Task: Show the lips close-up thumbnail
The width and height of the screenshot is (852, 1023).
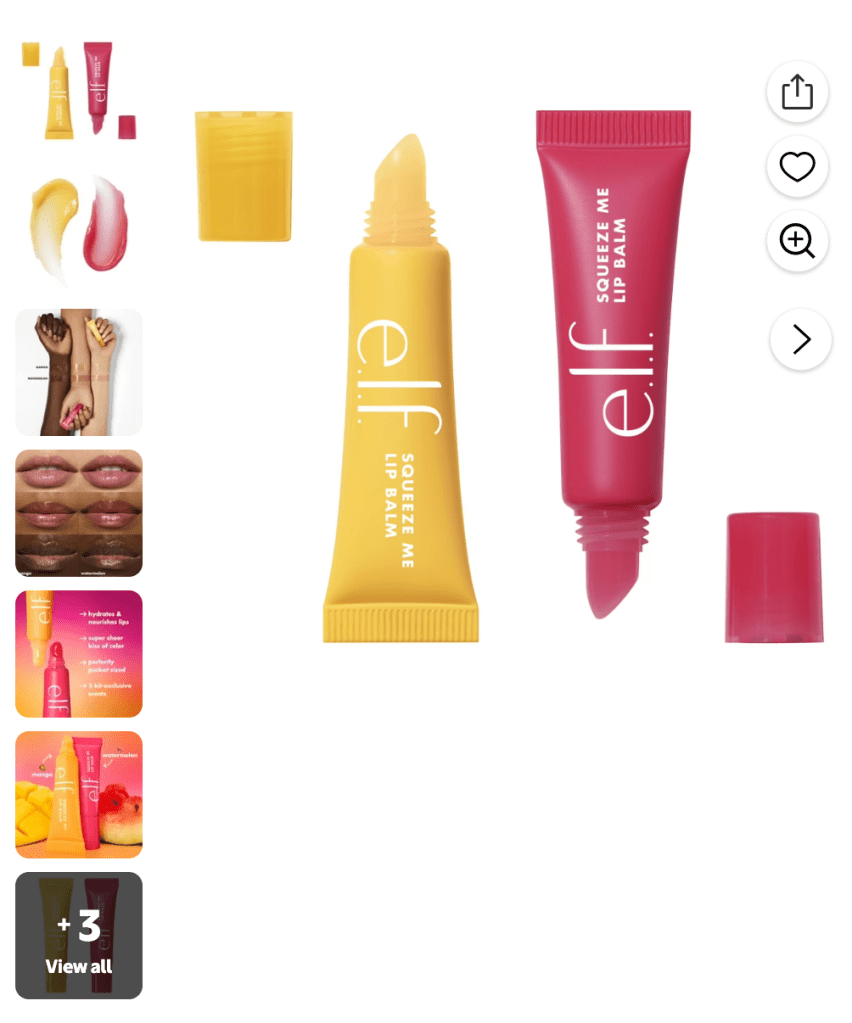Action: click(x=79, y=513)
